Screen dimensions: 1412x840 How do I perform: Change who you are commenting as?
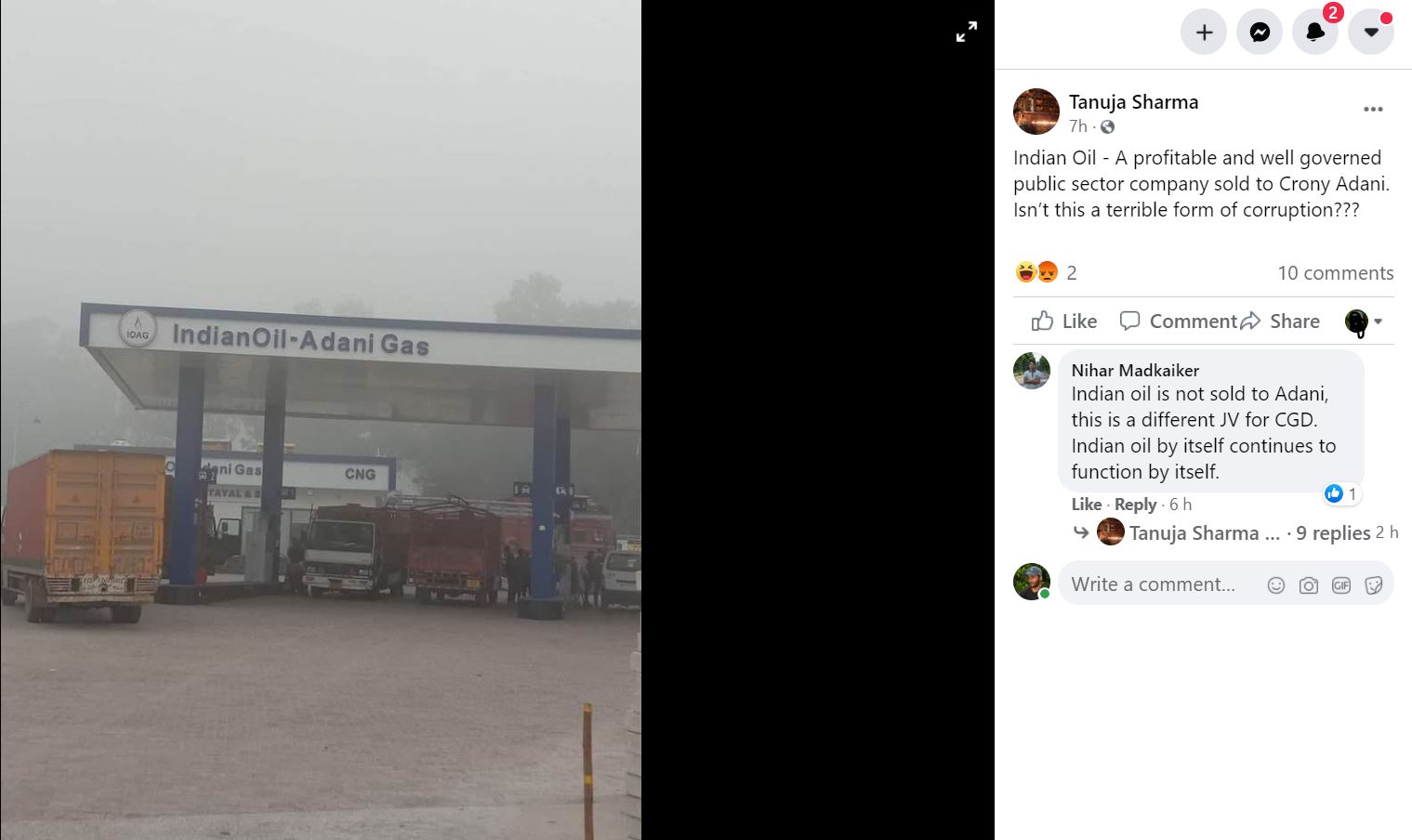click(1364, 322)
